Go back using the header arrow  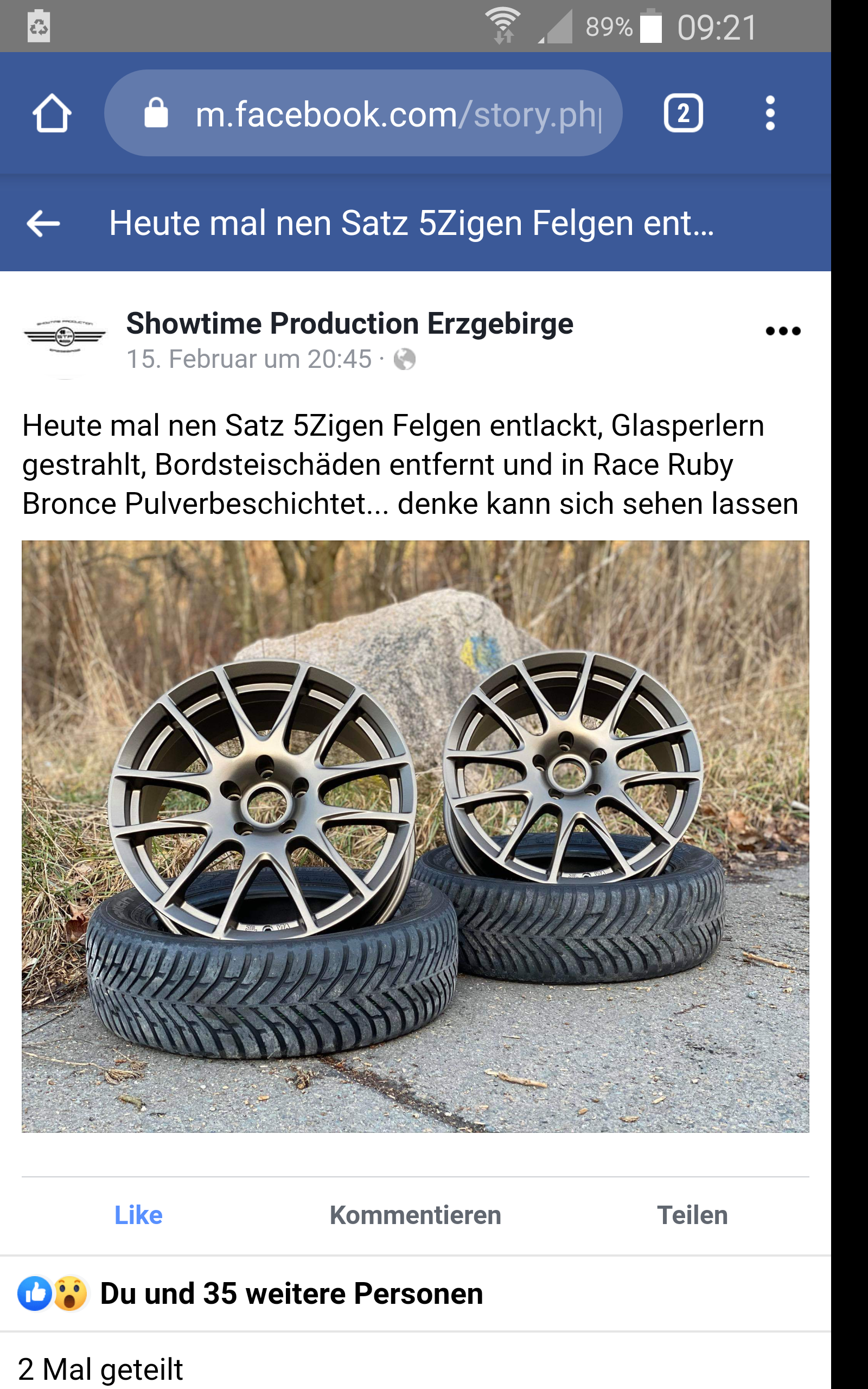(x=43, y=224)
